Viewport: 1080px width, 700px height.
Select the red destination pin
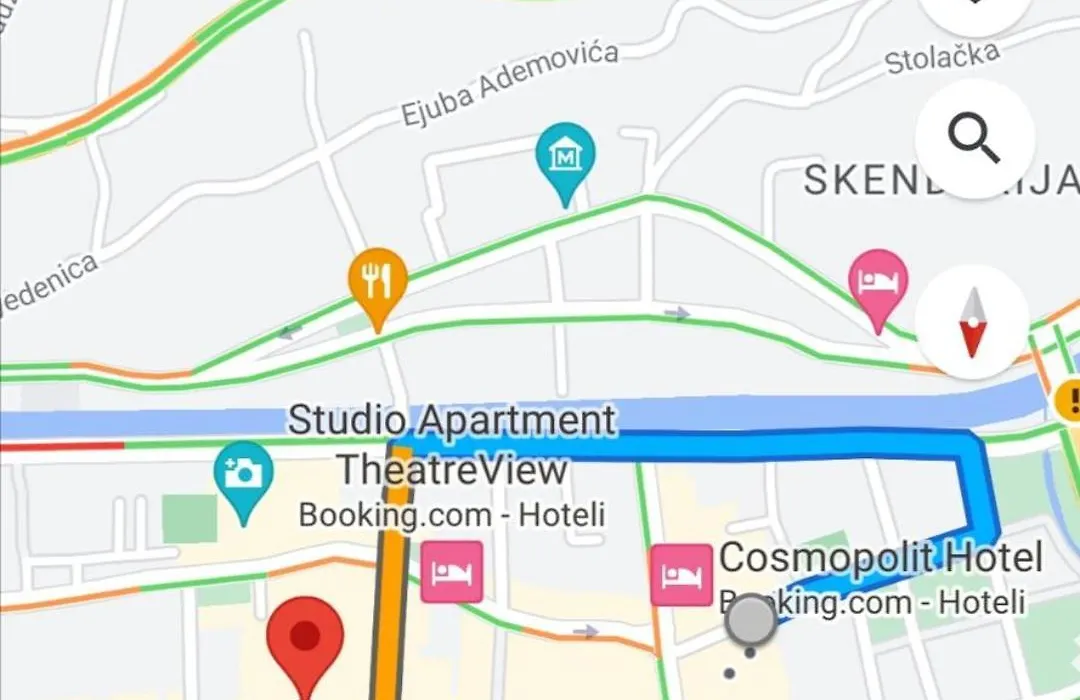(305, 636)
